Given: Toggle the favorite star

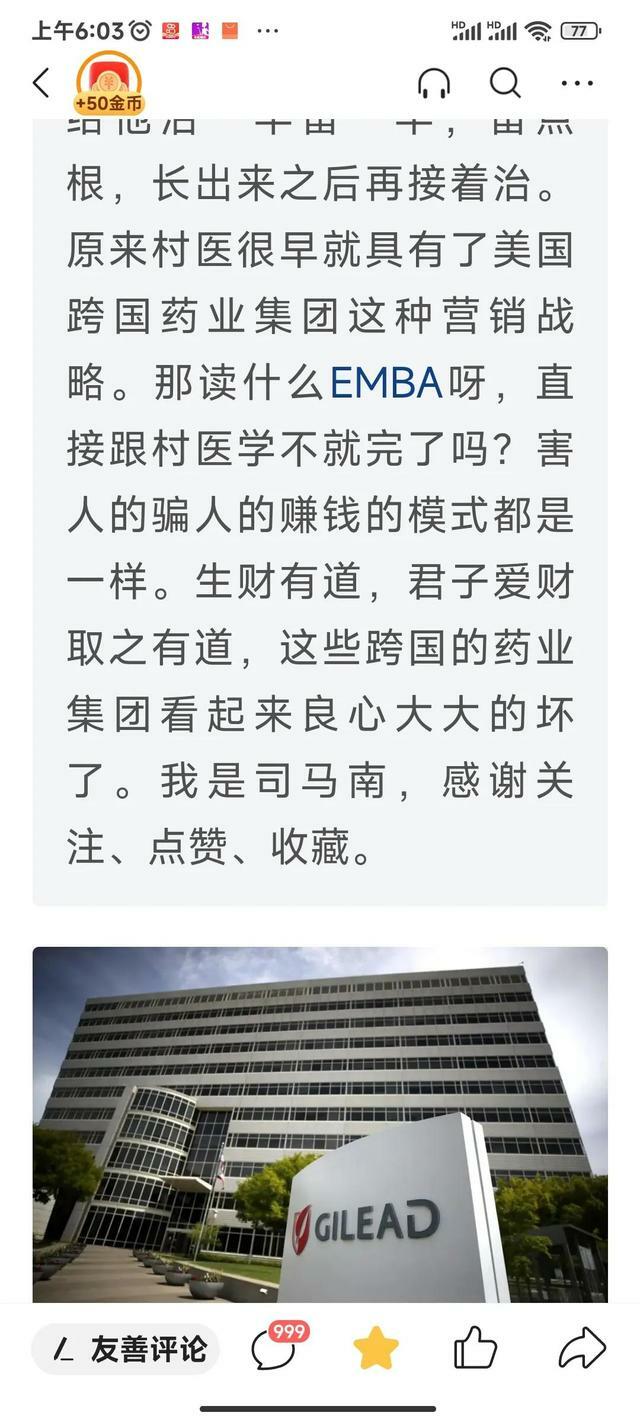Looking at the screenshot, I should click(376, 1349).
